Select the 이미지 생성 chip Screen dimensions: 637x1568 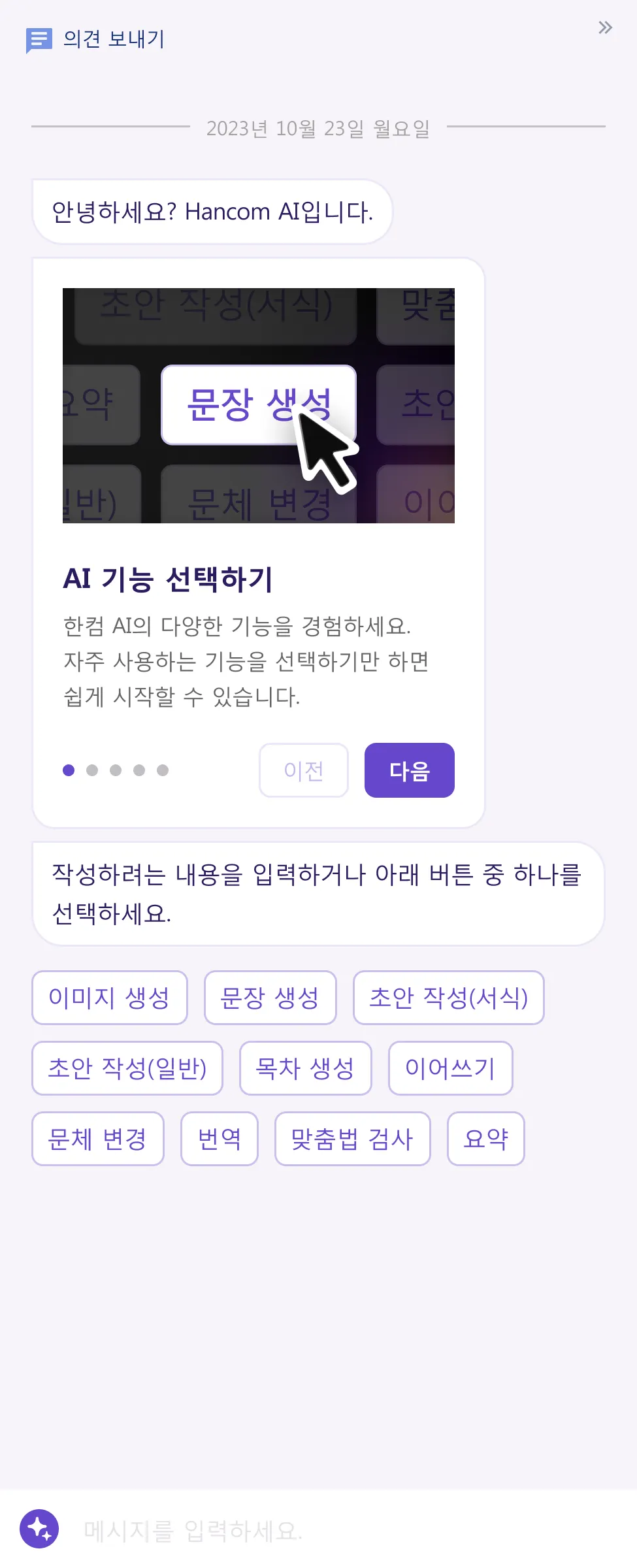click(110, 998)
